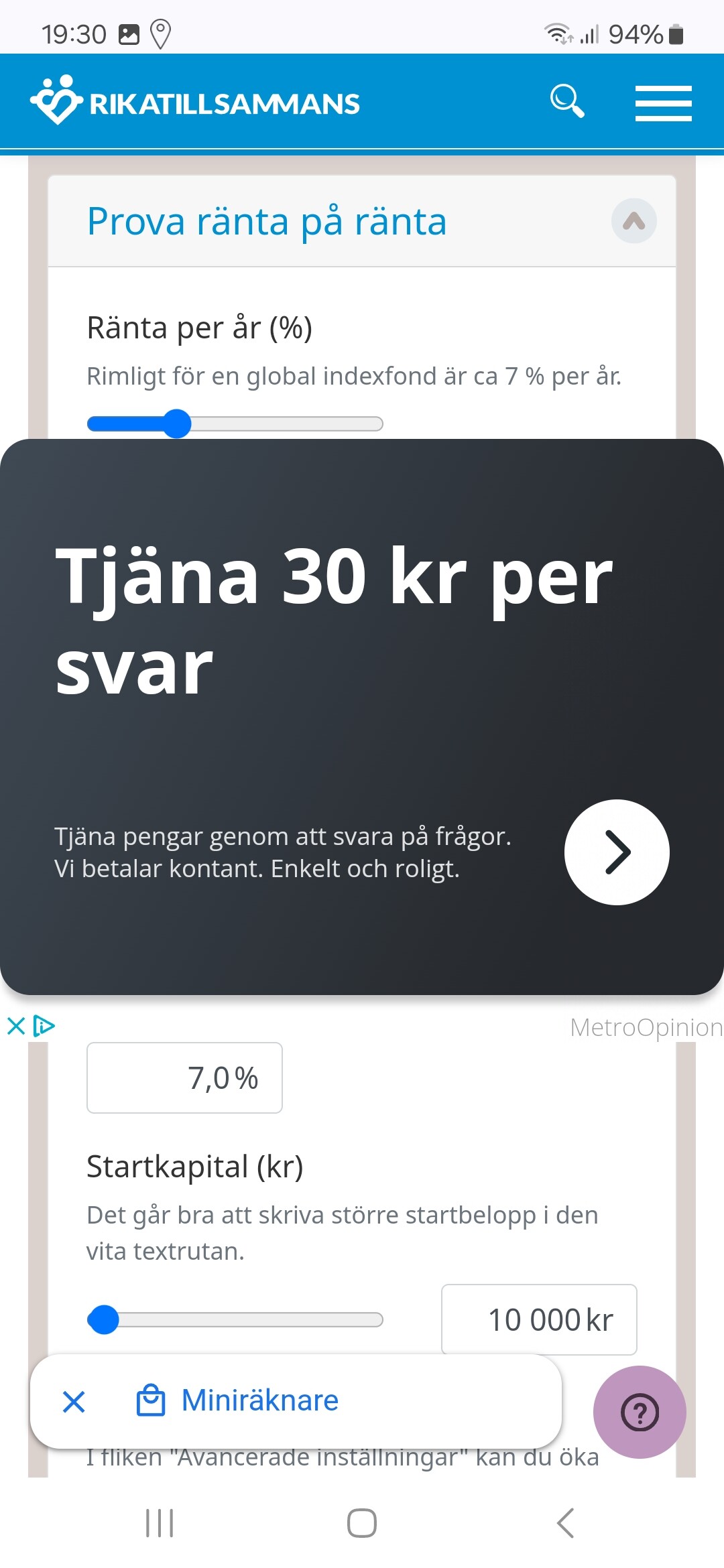Edit the 7,0 % interest rate field
Viewport: 724px width, 1568px height.
(x=184, y=1078)
